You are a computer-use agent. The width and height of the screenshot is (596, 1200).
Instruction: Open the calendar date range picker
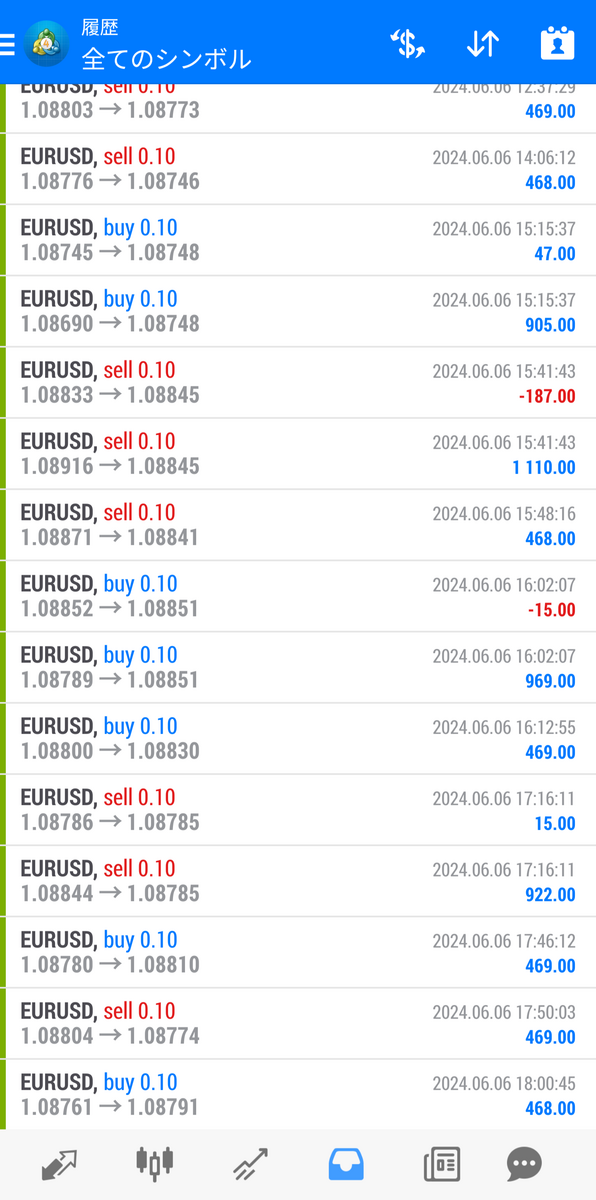[557, 43]
